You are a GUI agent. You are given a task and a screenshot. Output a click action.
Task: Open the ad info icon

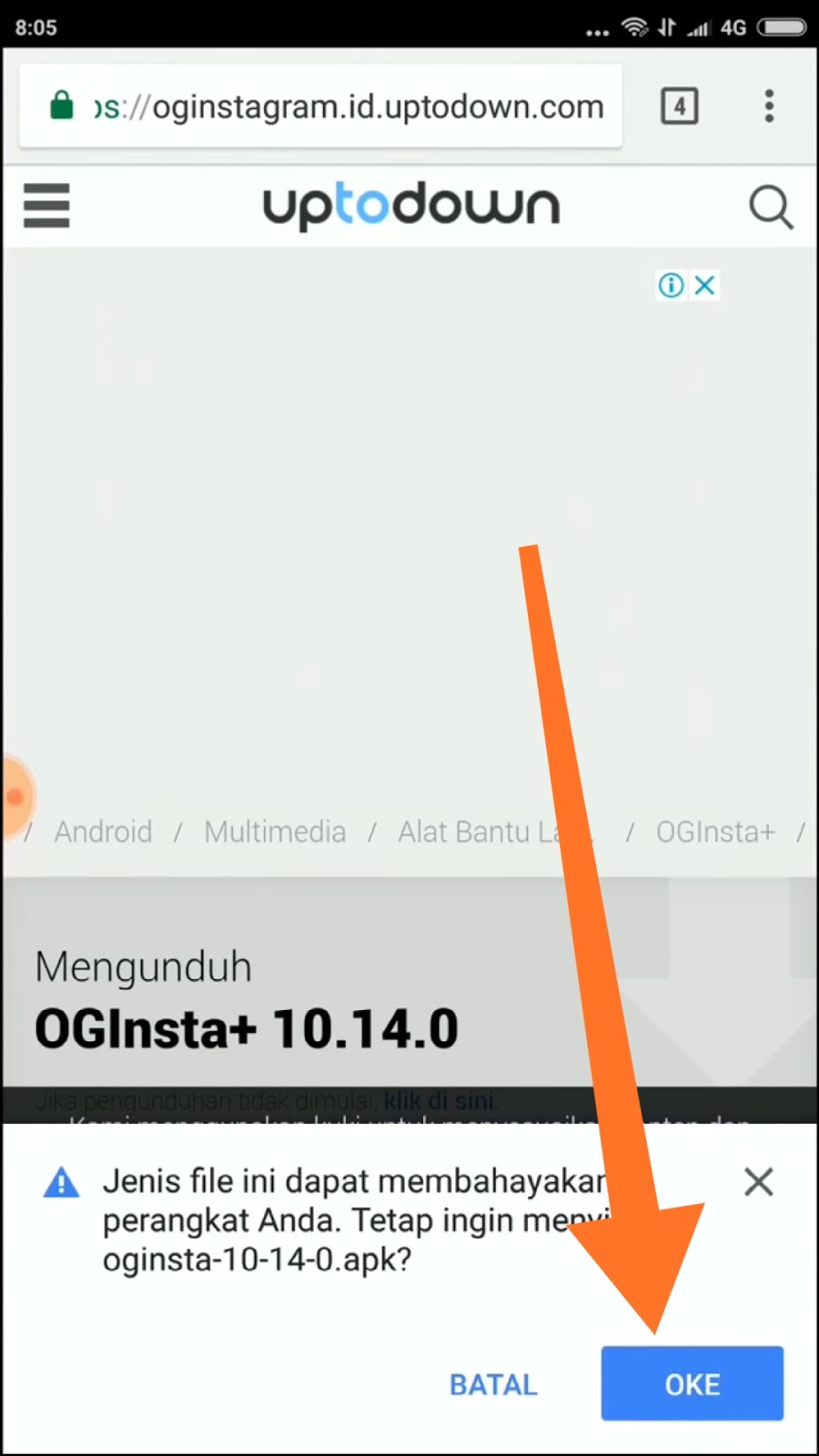click(671, 286)
